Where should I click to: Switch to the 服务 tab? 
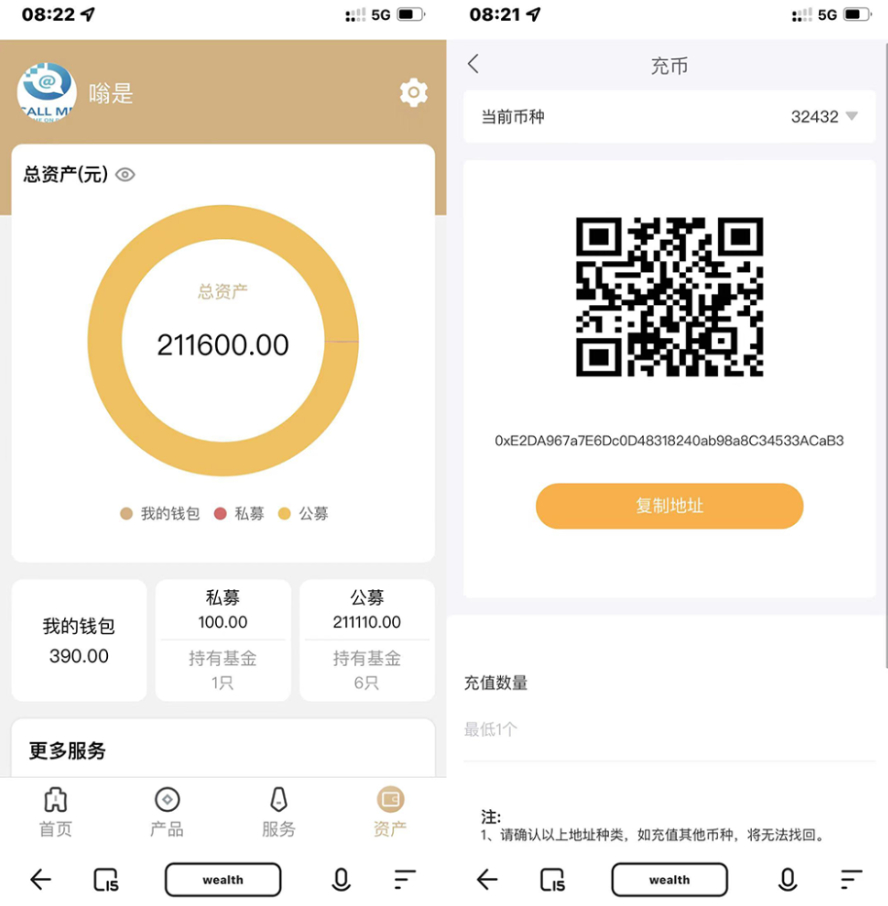pos(279,812)
